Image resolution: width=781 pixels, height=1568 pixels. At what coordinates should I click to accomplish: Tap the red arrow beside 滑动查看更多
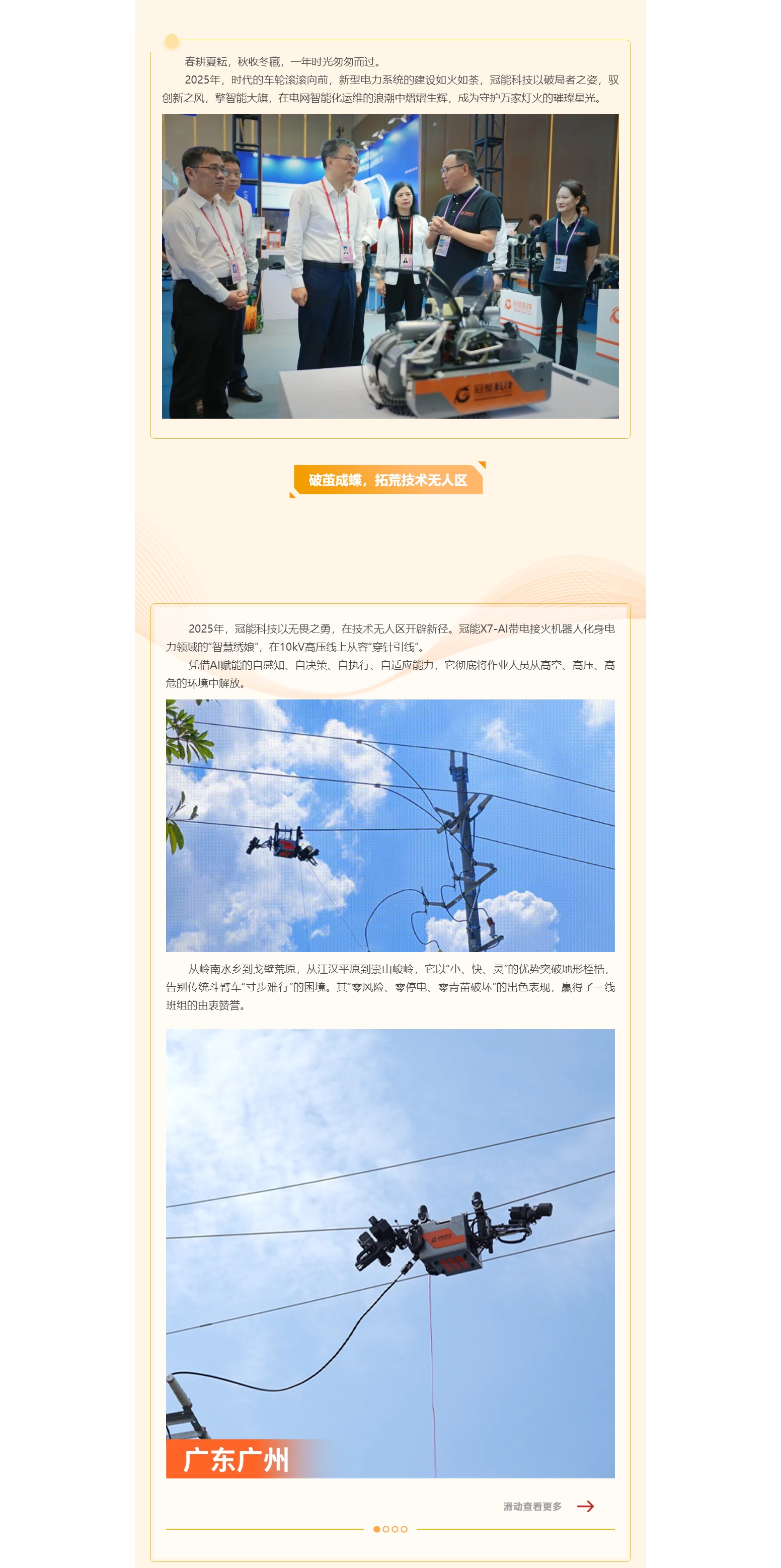pos(585,1506)
